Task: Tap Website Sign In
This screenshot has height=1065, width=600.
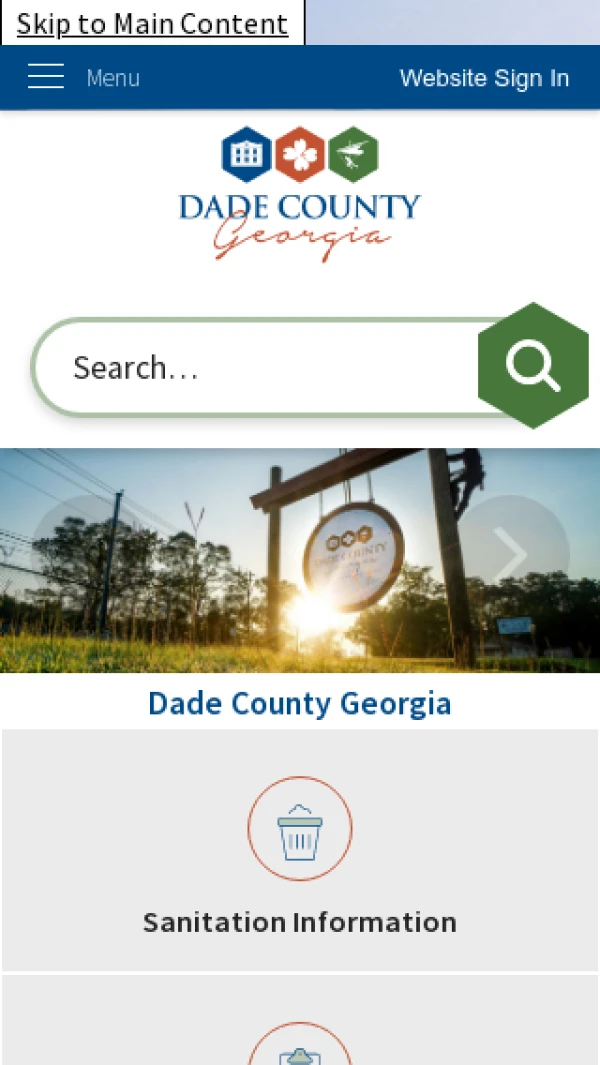Action: tap(484, 78)
